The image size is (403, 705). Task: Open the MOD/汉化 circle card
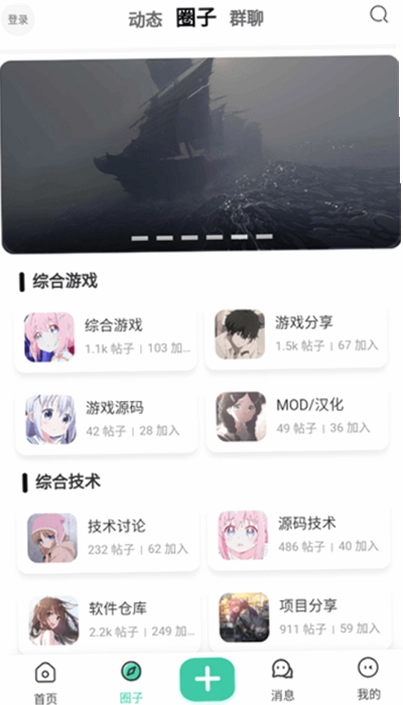(x=297, y=417)
